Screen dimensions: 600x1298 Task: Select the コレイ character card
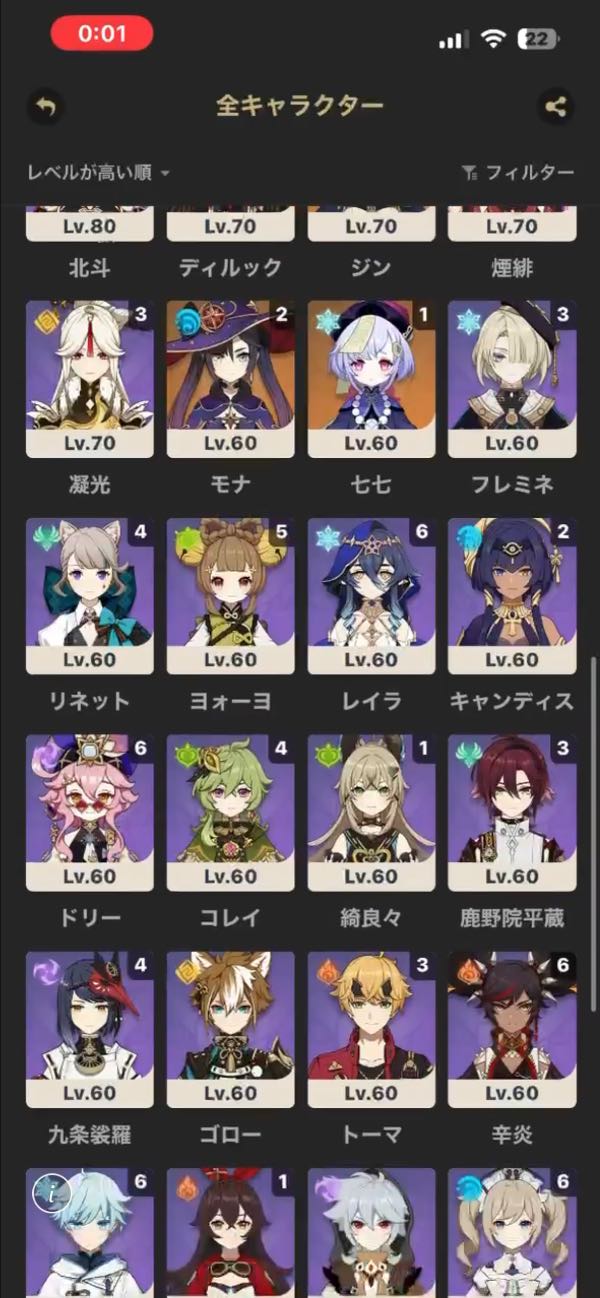(231, 813)
